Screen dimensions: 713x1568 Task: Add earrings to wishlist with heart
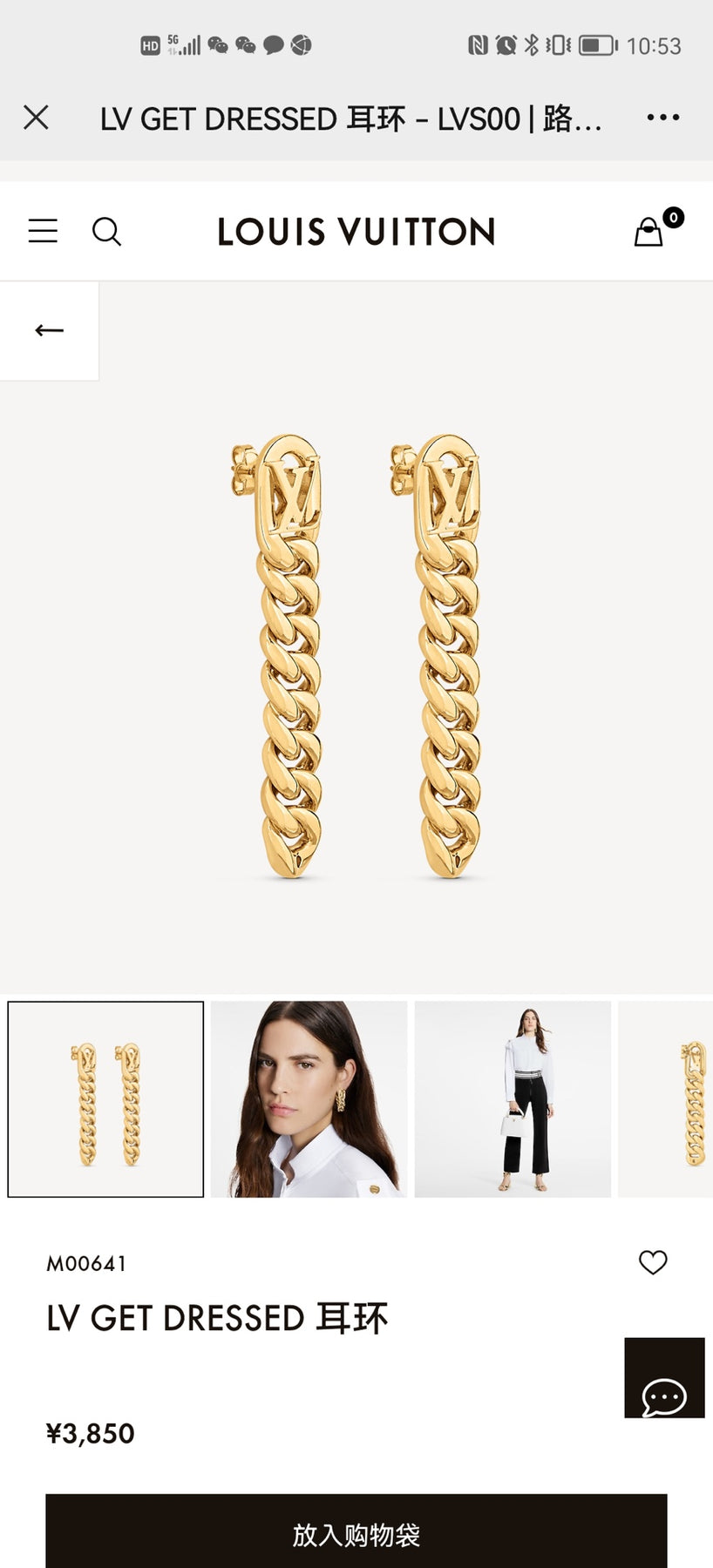click(653, 1262)
